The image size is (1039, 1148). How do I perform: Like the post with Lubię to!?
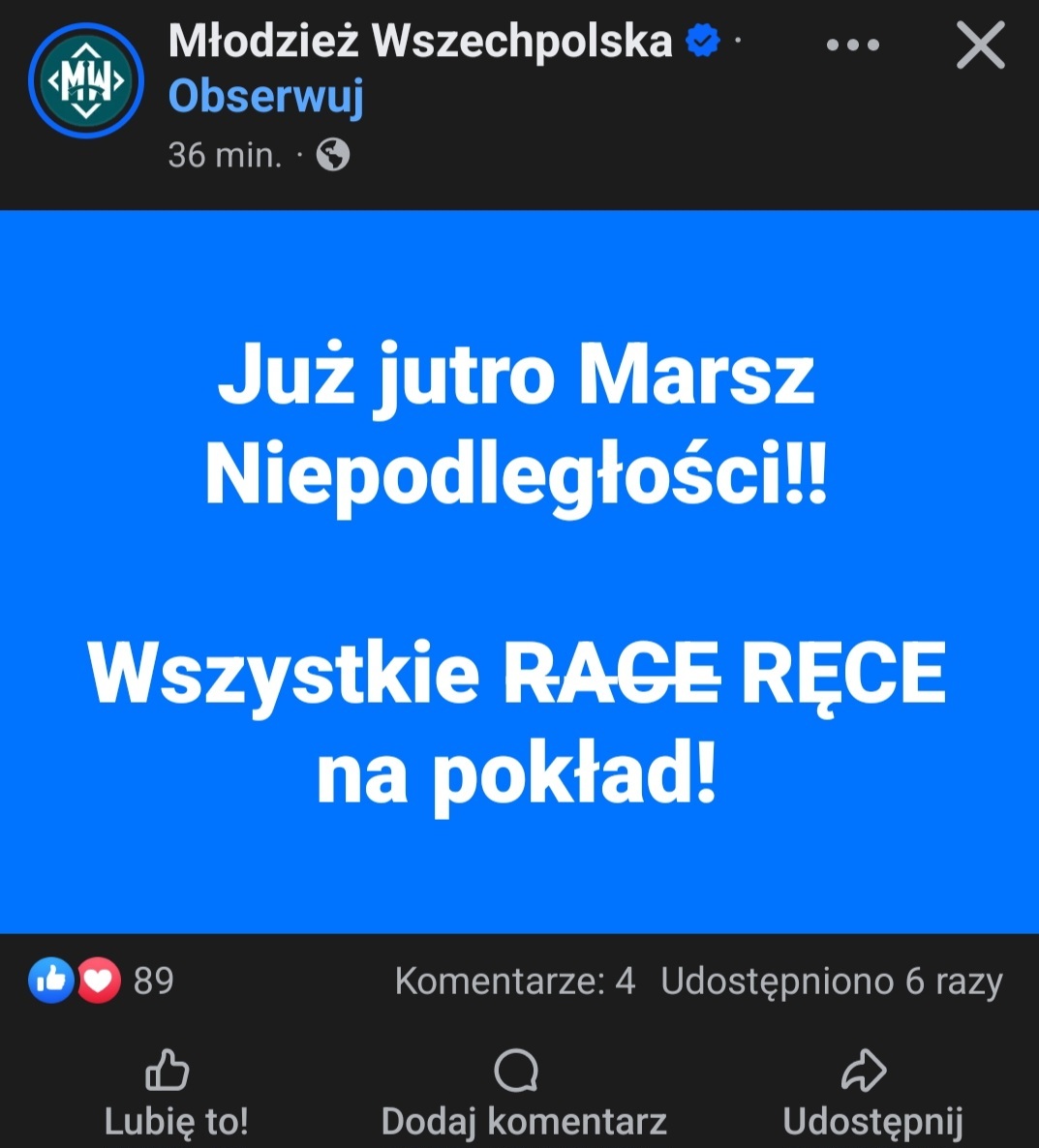point(175,1095)
